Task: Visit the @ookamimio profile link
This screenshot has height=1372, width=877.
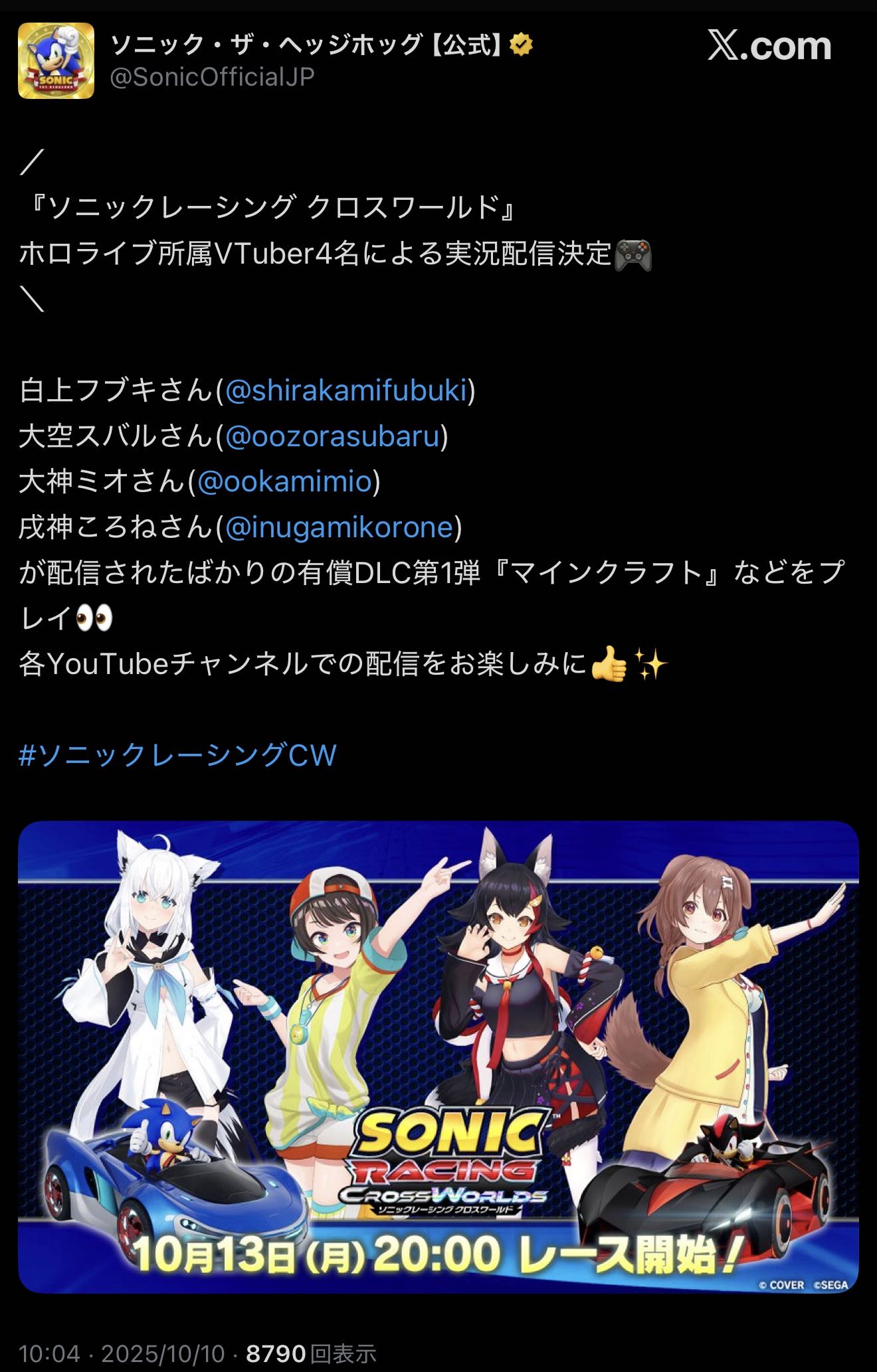Action: (285, 481)
